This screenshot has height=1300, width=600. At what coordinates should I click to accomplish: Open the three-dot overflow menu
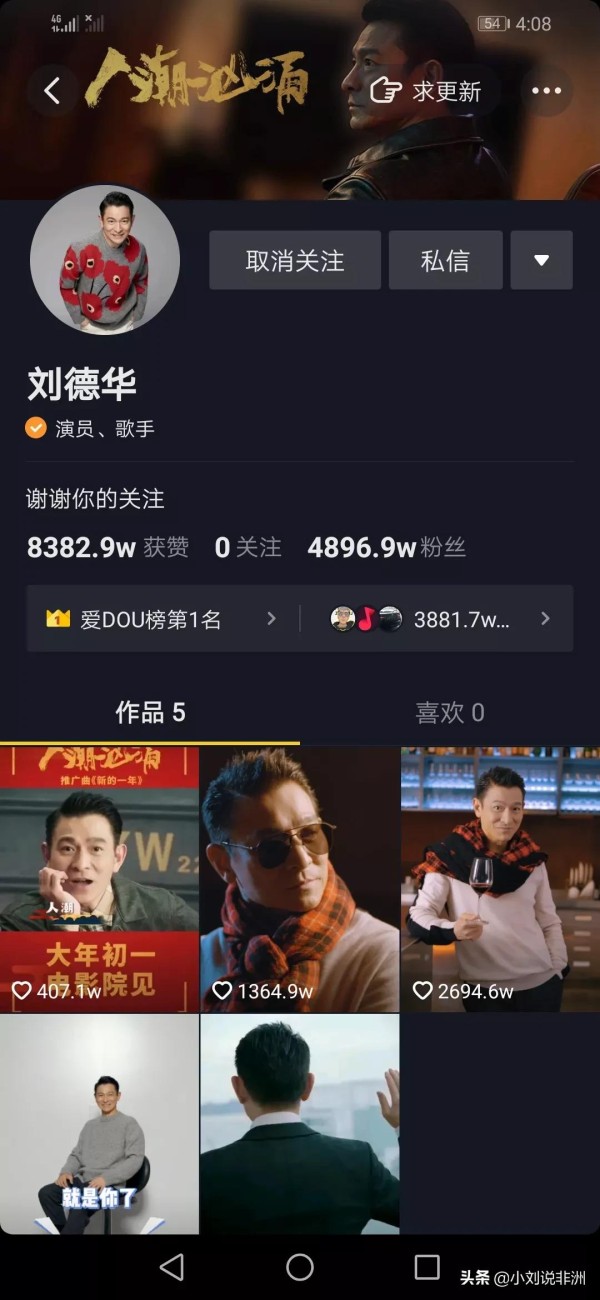click(x=546, y=92)
